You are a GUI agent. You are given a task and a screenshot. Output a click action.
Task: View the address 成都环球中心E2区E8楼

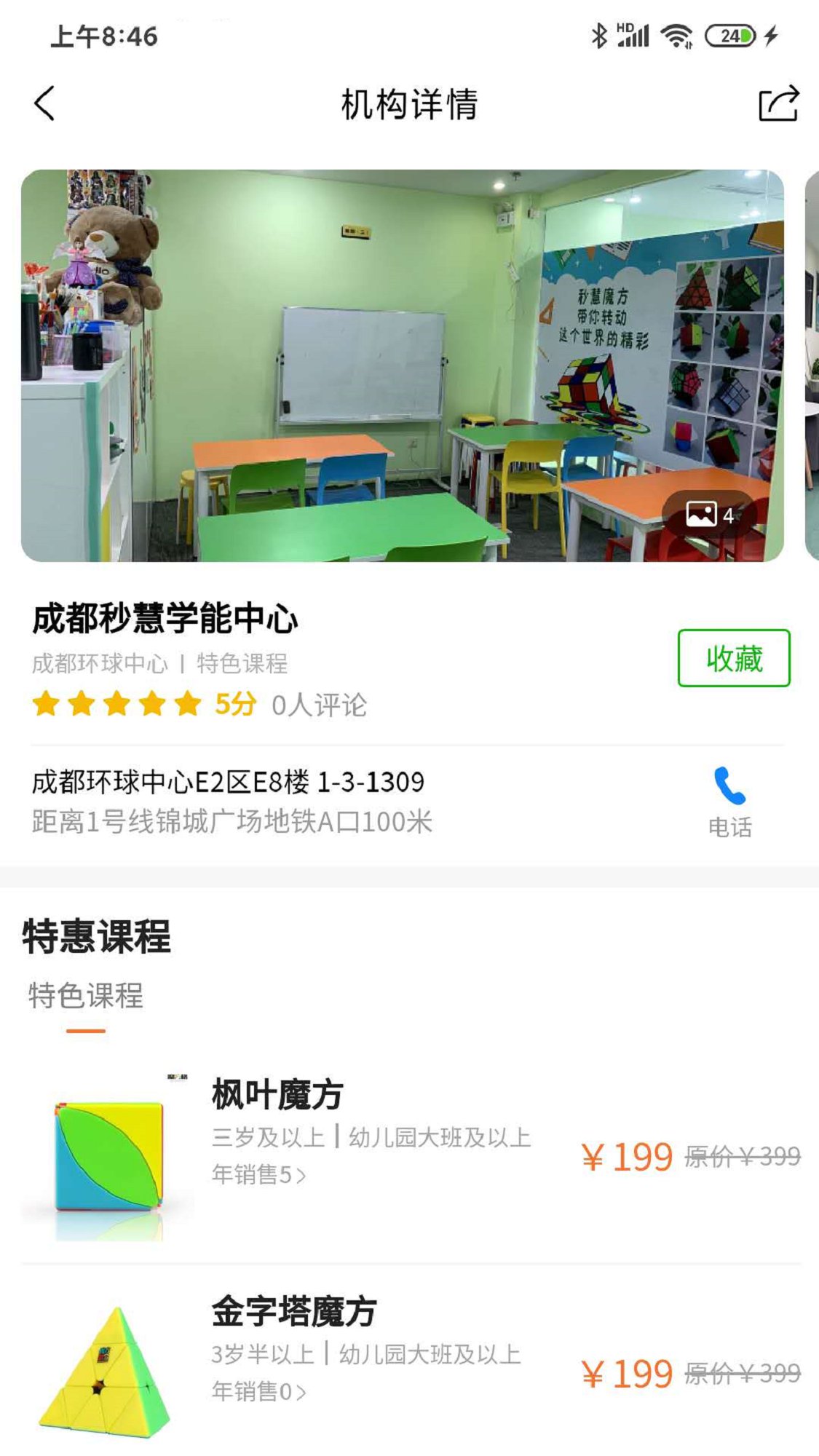point(228,782)
